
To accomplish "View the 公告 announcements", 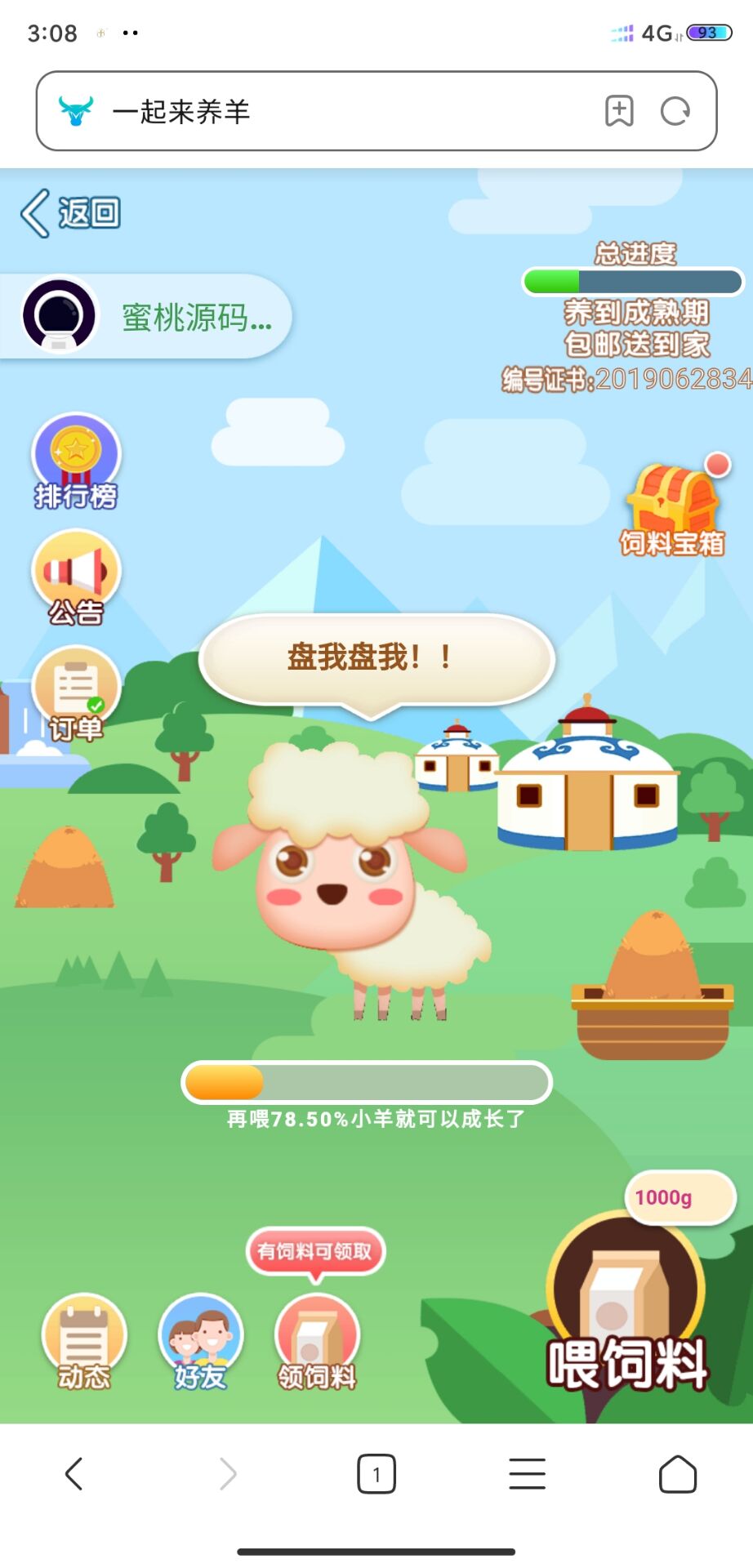I will (76, 578).
